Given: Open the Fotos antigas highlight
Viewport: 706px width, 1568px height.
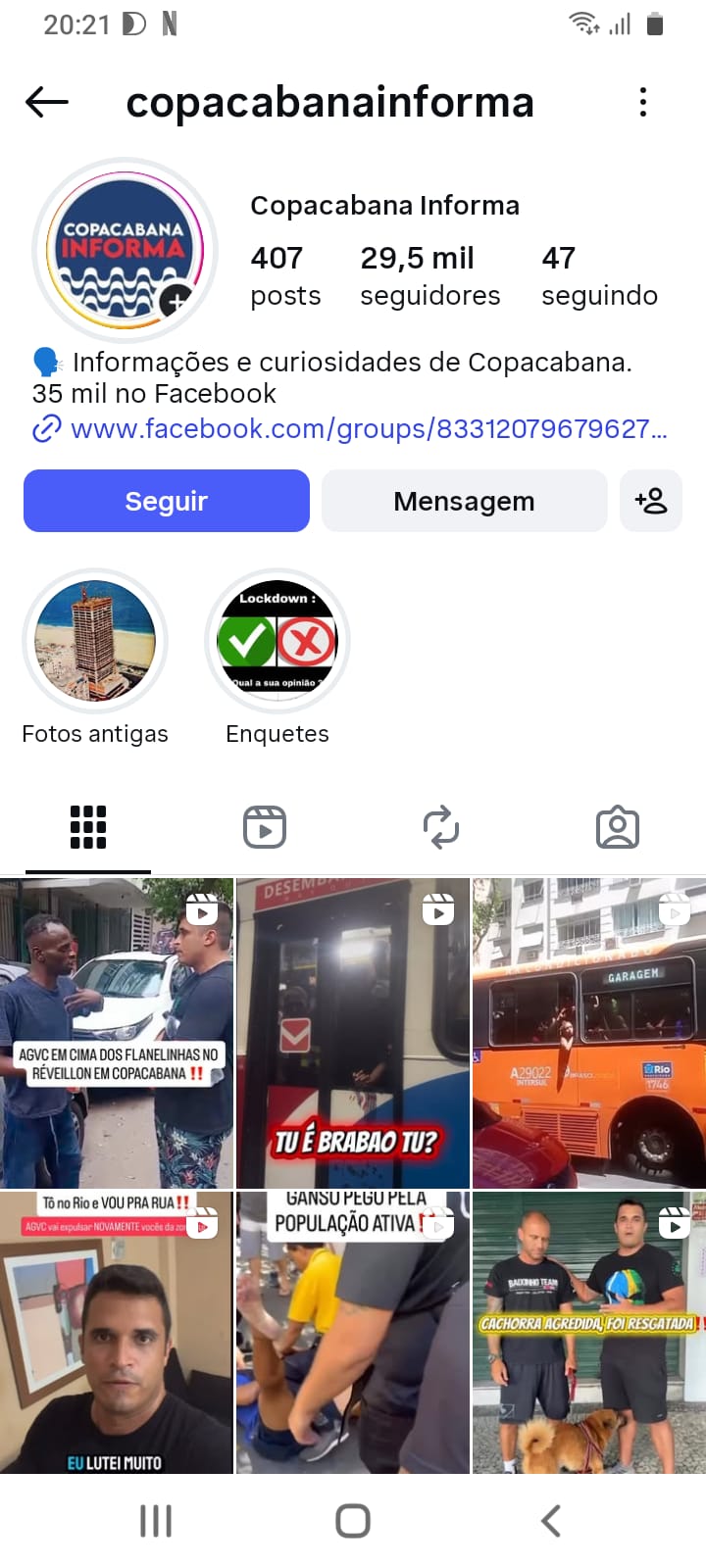Looking at the screenshot, I should coord(95,641).
